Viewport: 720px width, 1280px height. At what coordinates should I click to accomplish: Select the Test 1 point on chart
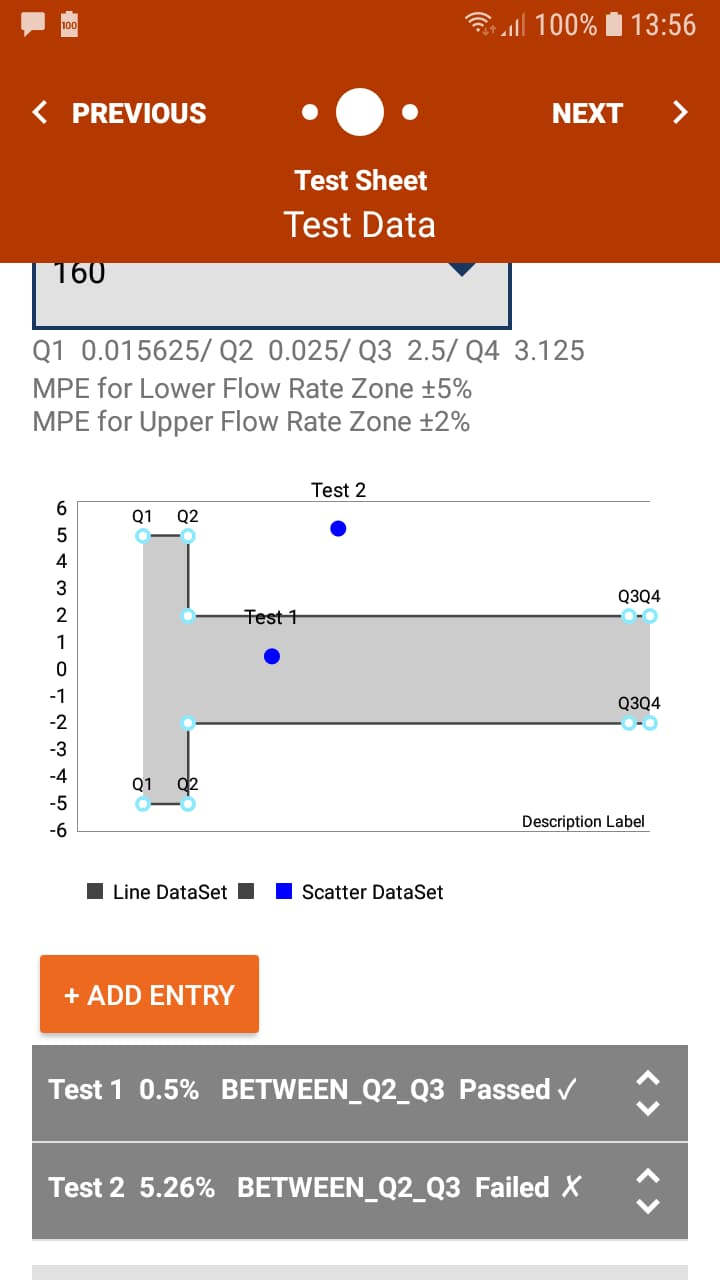pyautogui.click(x=272, y=656)
